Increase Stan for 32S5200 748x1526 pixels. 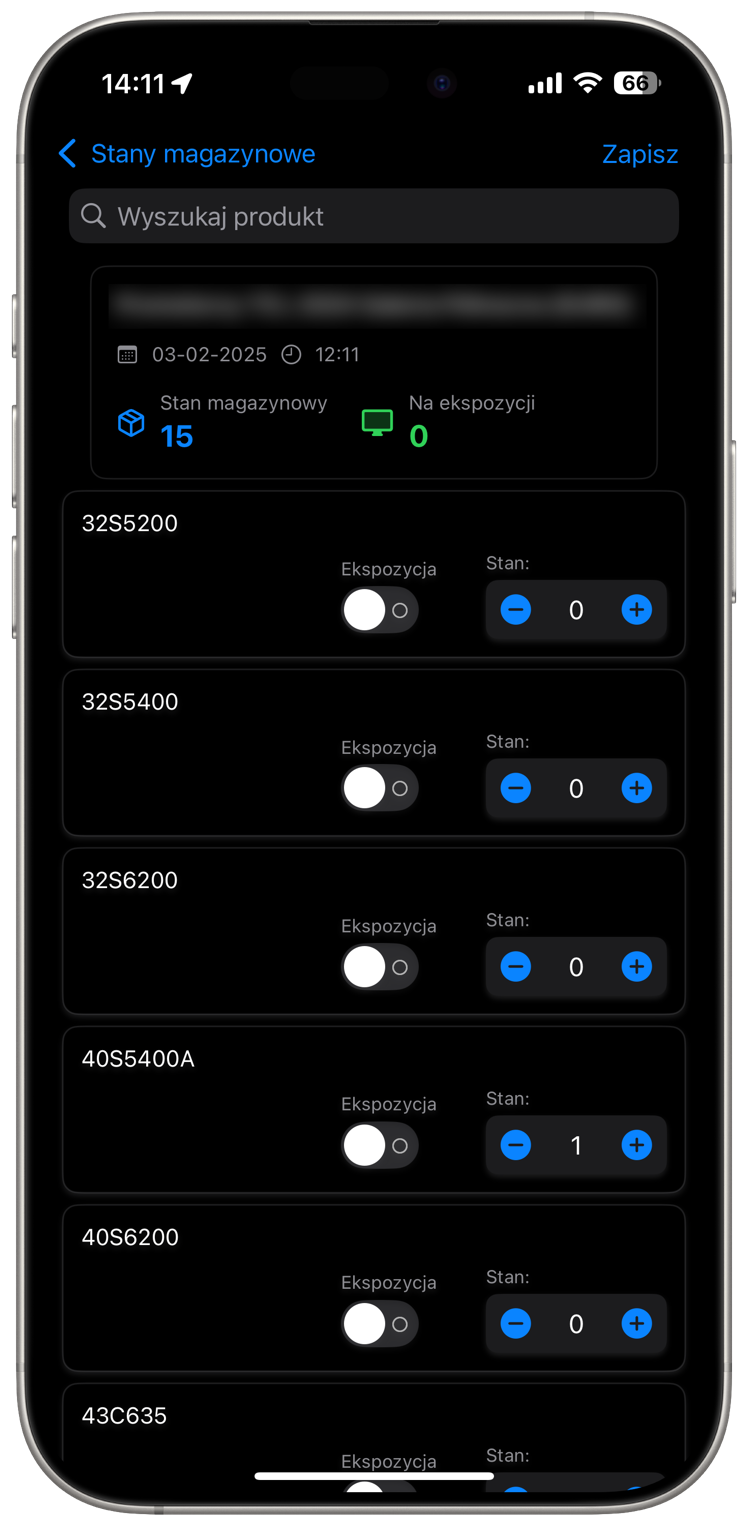(637, 610)
